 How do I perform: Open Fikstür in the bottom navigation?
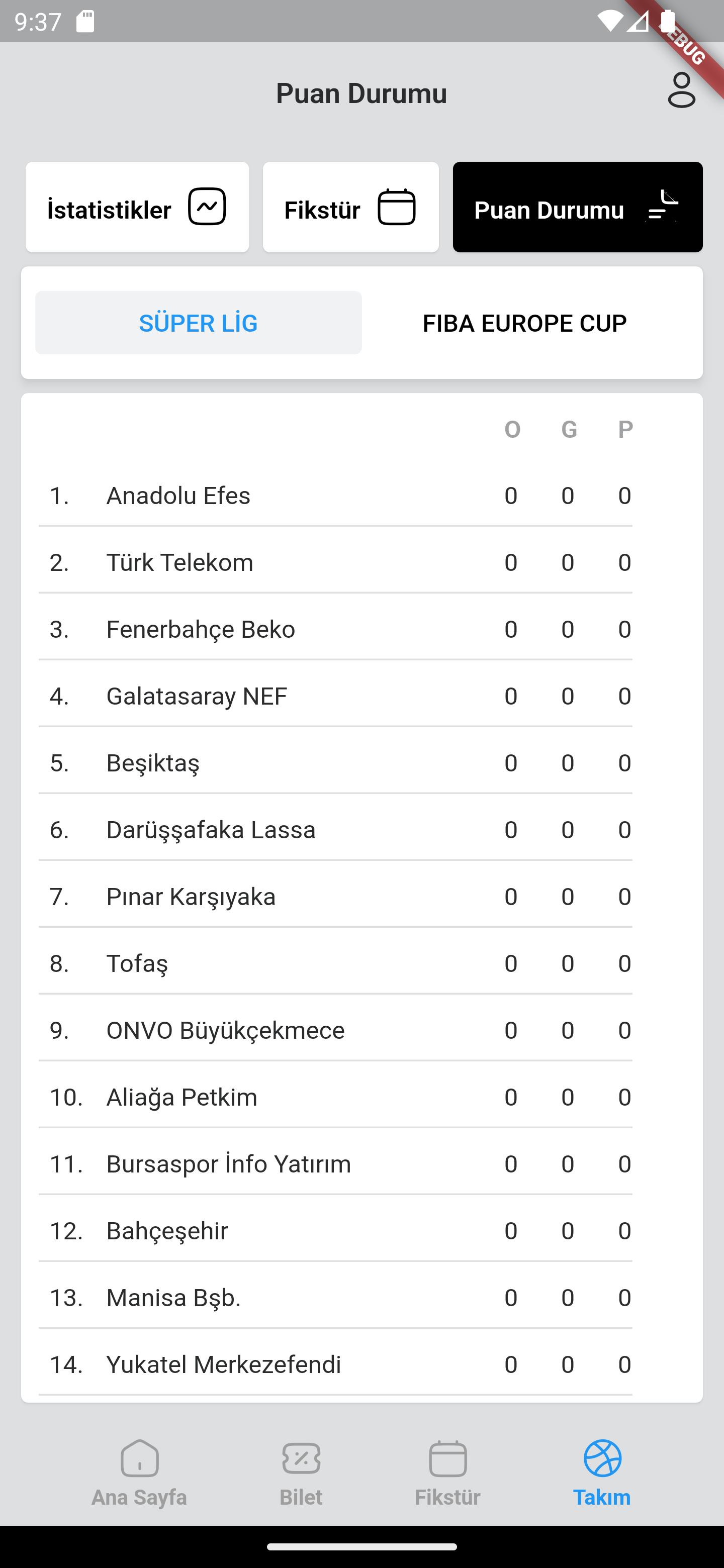(x=447, y=1473)
